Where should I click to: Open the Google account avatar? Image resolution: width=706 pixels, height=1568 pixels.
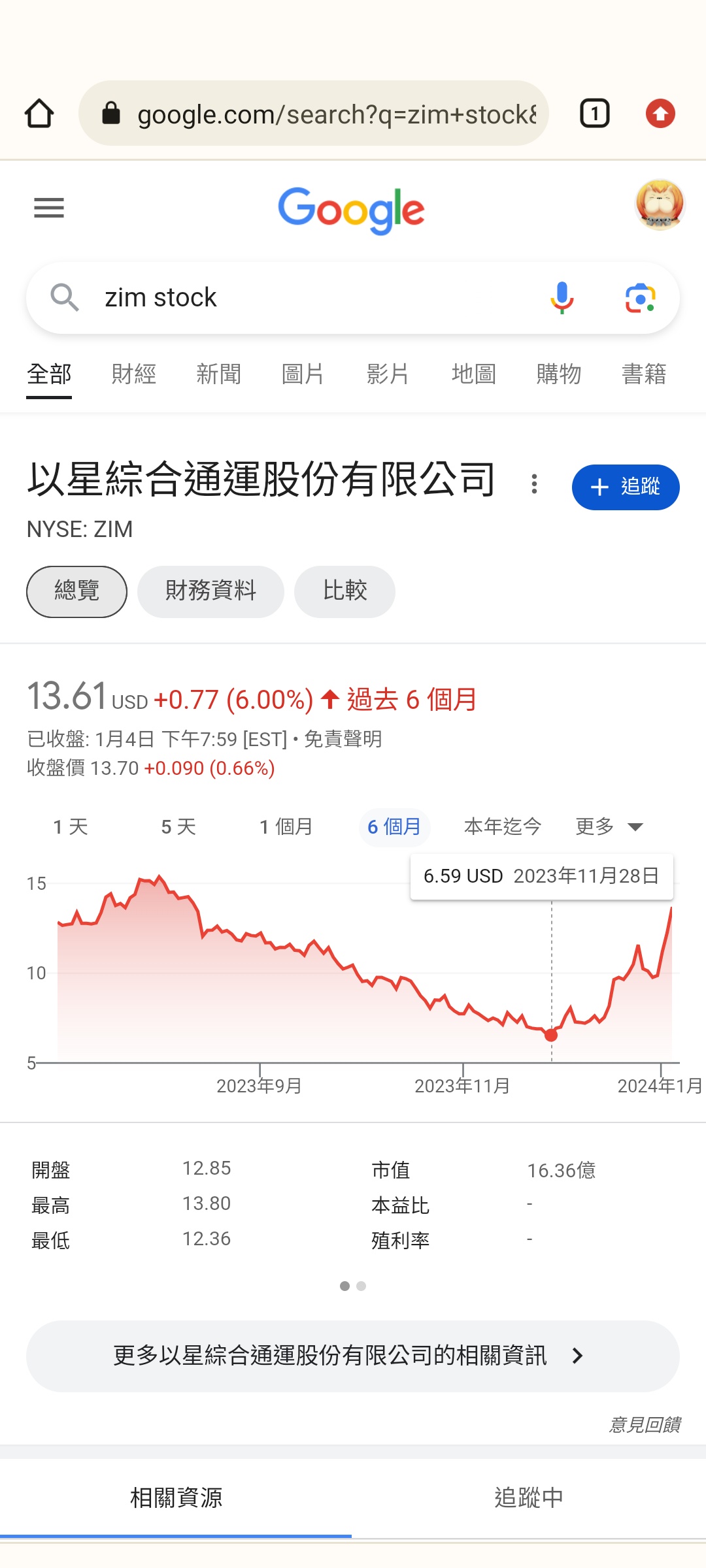[x=659, y=205]
